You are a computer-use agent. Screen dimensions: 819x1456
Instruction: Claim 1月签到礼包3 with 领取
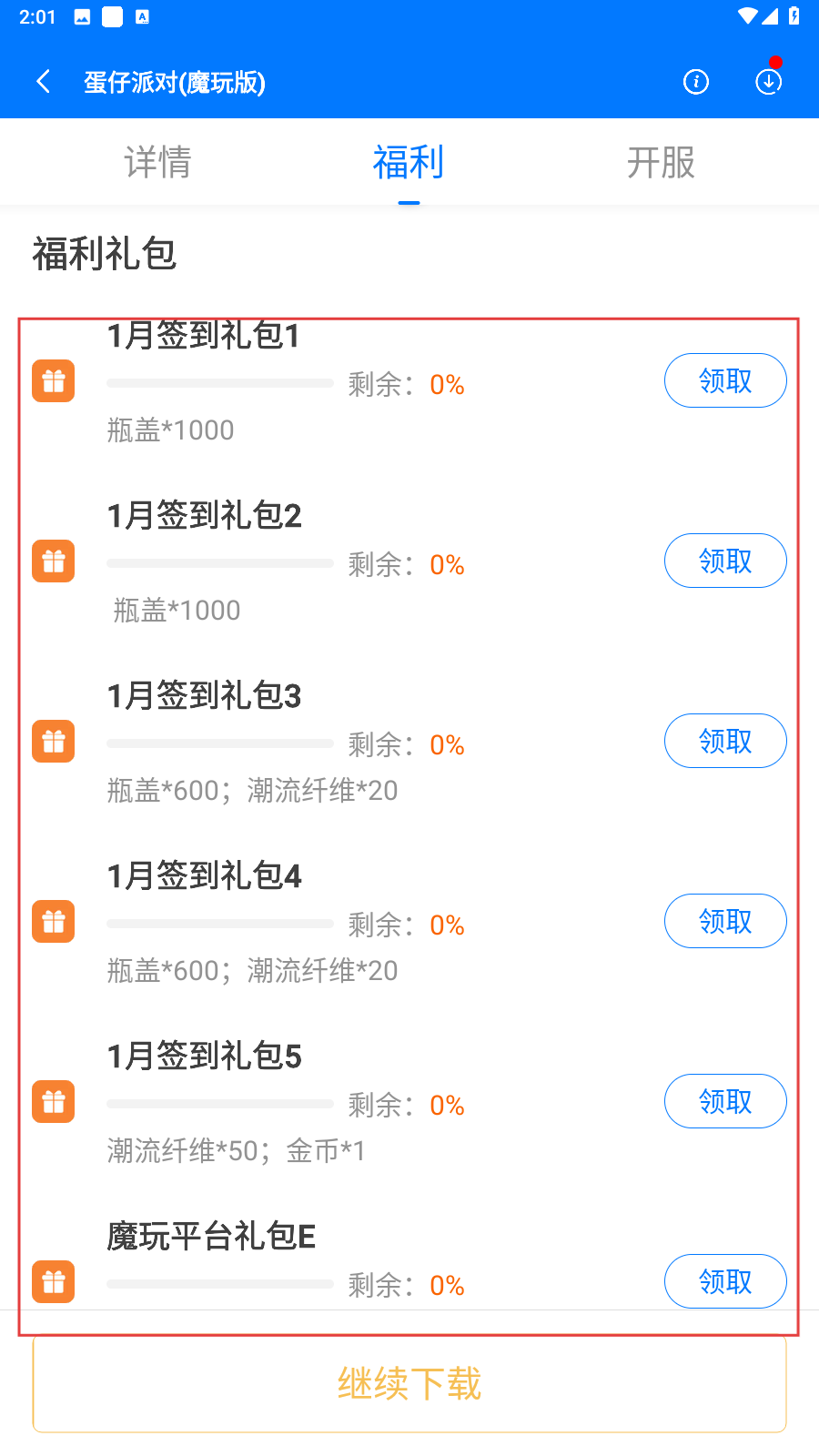725,741
